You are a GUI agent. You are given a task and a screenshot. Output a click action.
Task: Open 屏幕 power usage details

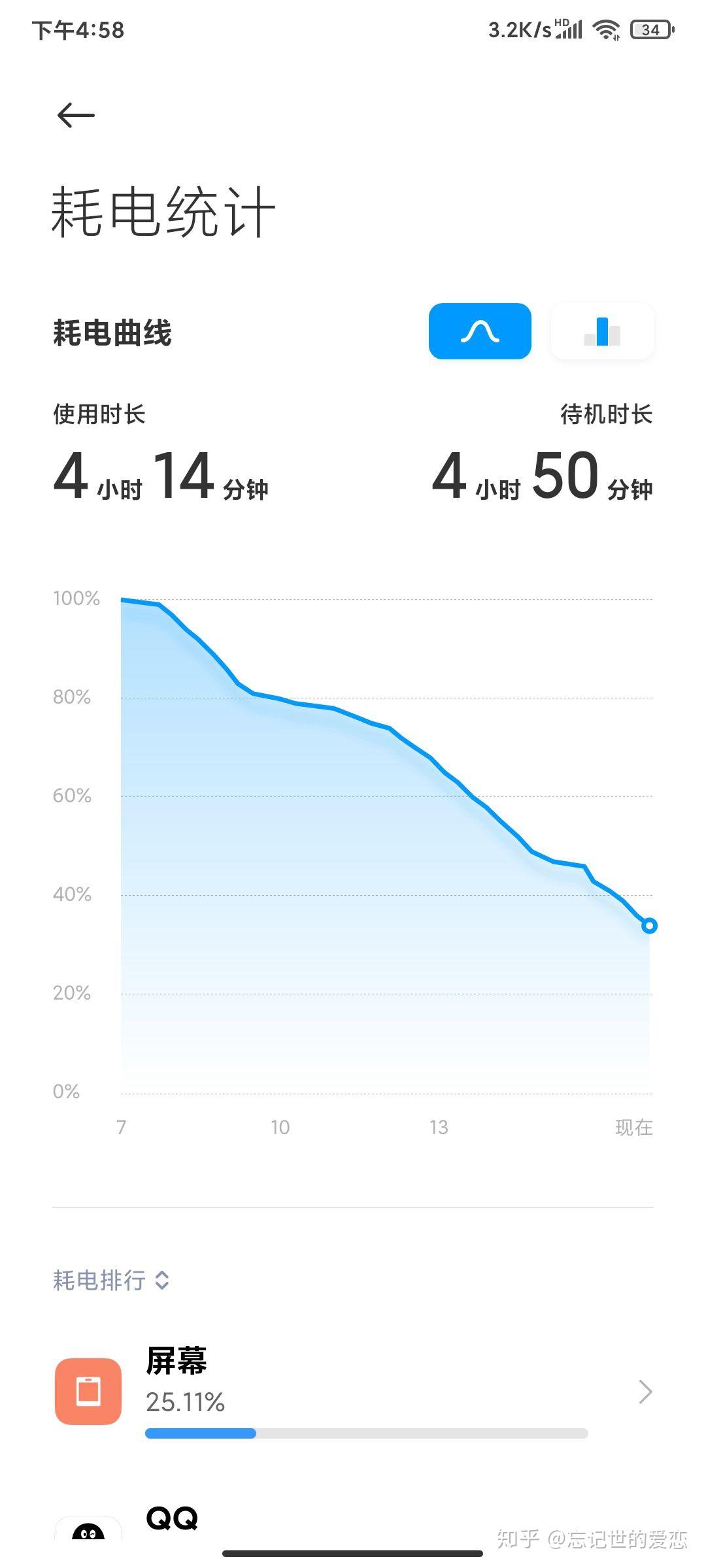353,1391
